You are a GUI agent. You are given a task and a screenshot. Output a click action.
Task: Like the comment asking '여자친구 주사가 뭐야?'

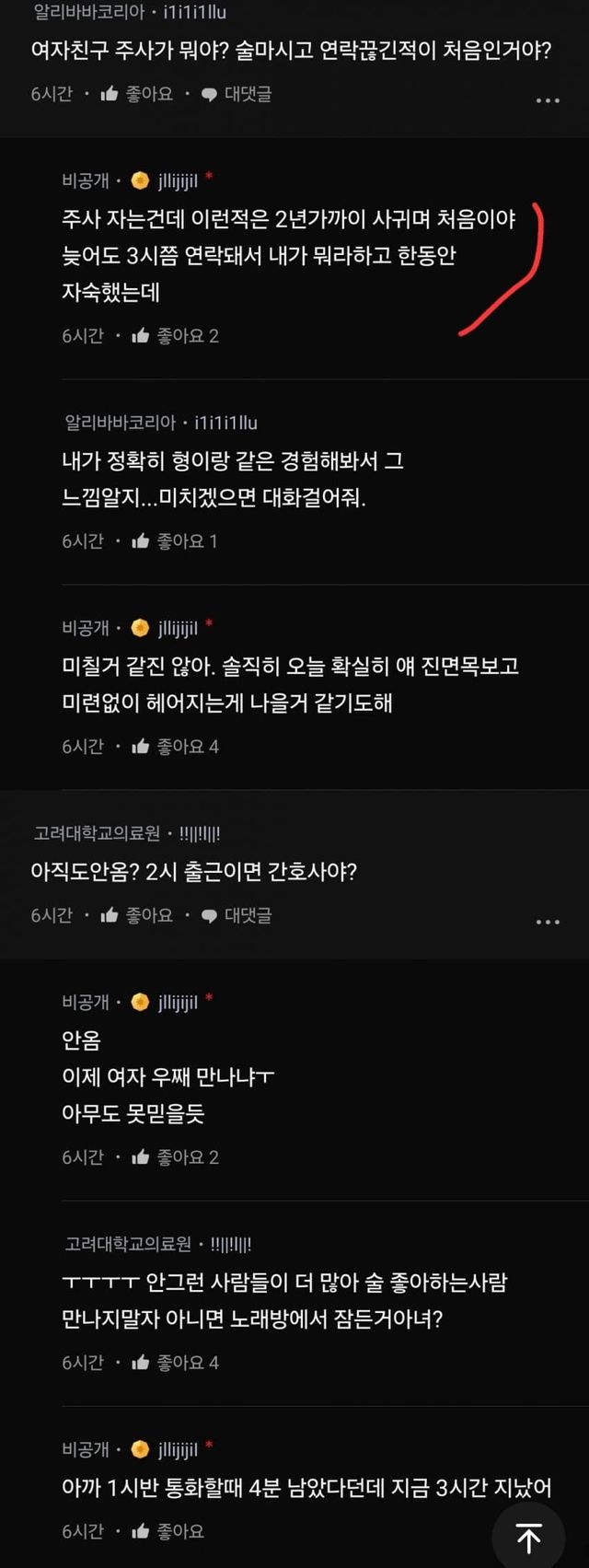pyautogui.click(x=136, y=94)
